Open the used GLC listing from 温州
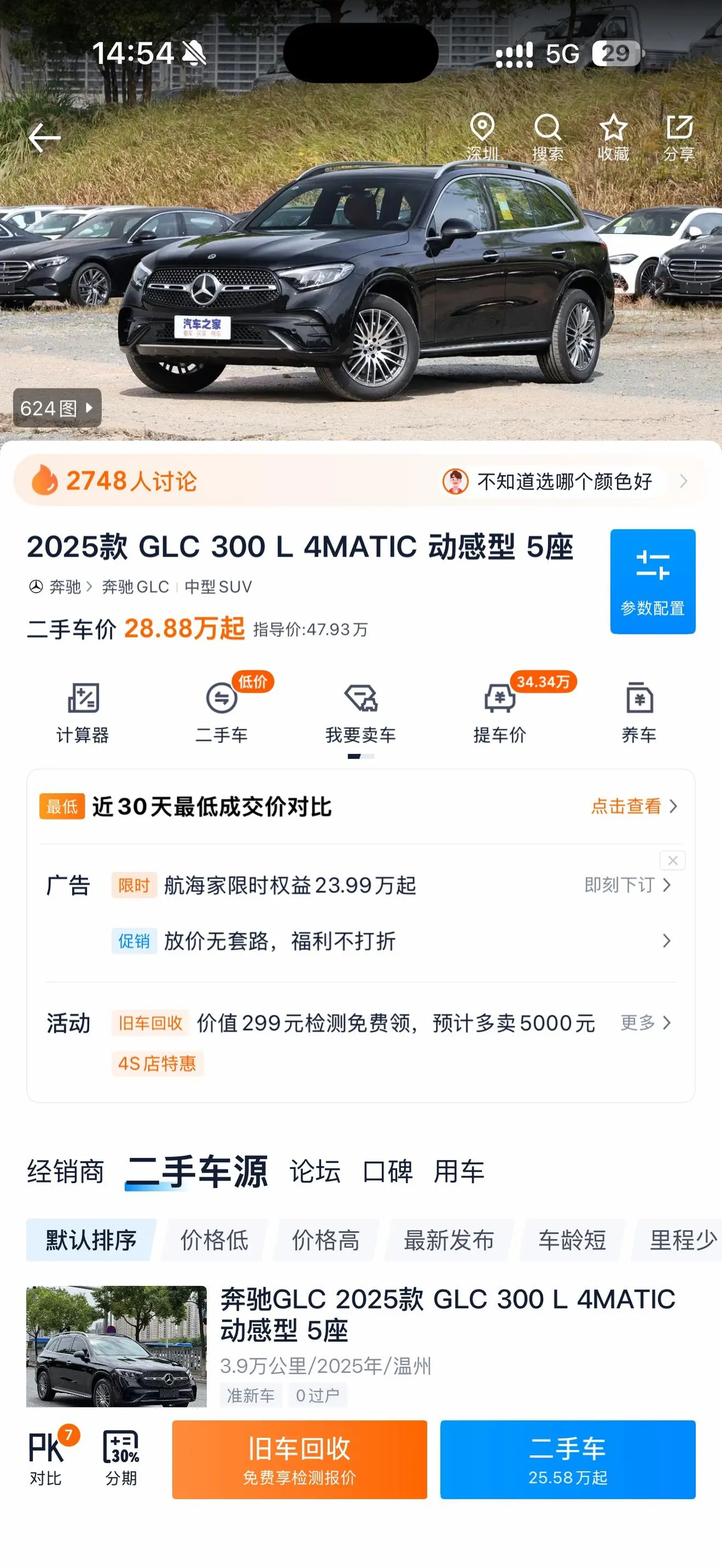Screen dimensions: 722x1568 click(x=360, y=1345)
